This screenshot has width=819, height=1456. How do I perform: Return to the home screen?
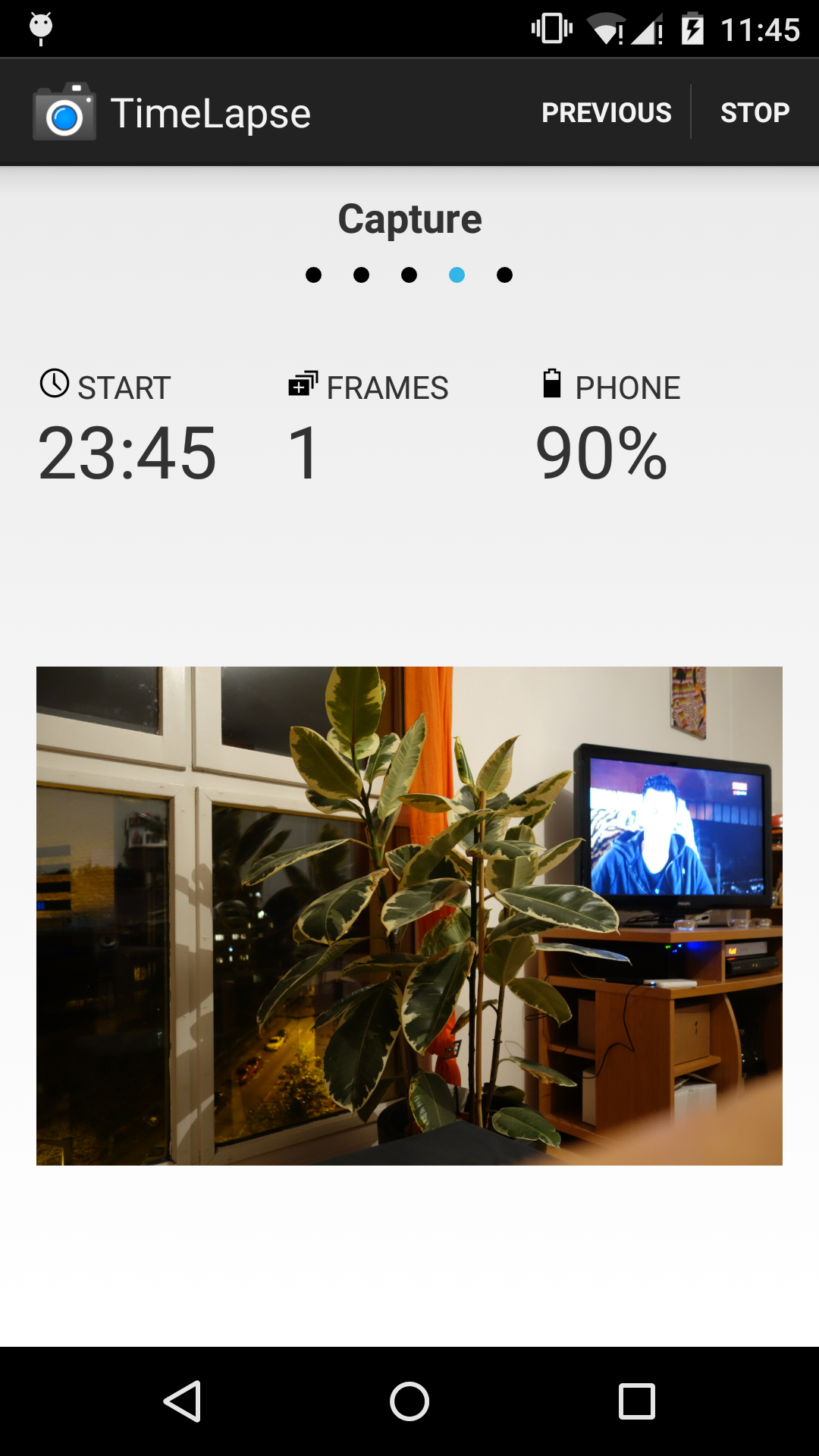tap(409, 1401)
